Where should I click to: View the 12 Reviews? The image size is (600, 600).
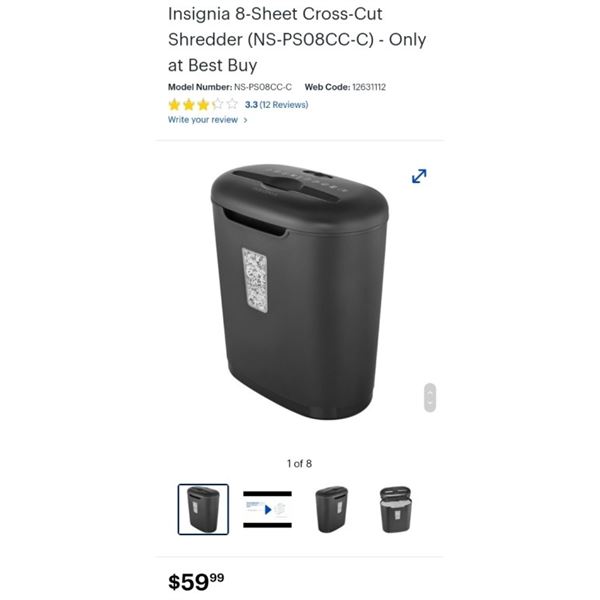[283, 104]
